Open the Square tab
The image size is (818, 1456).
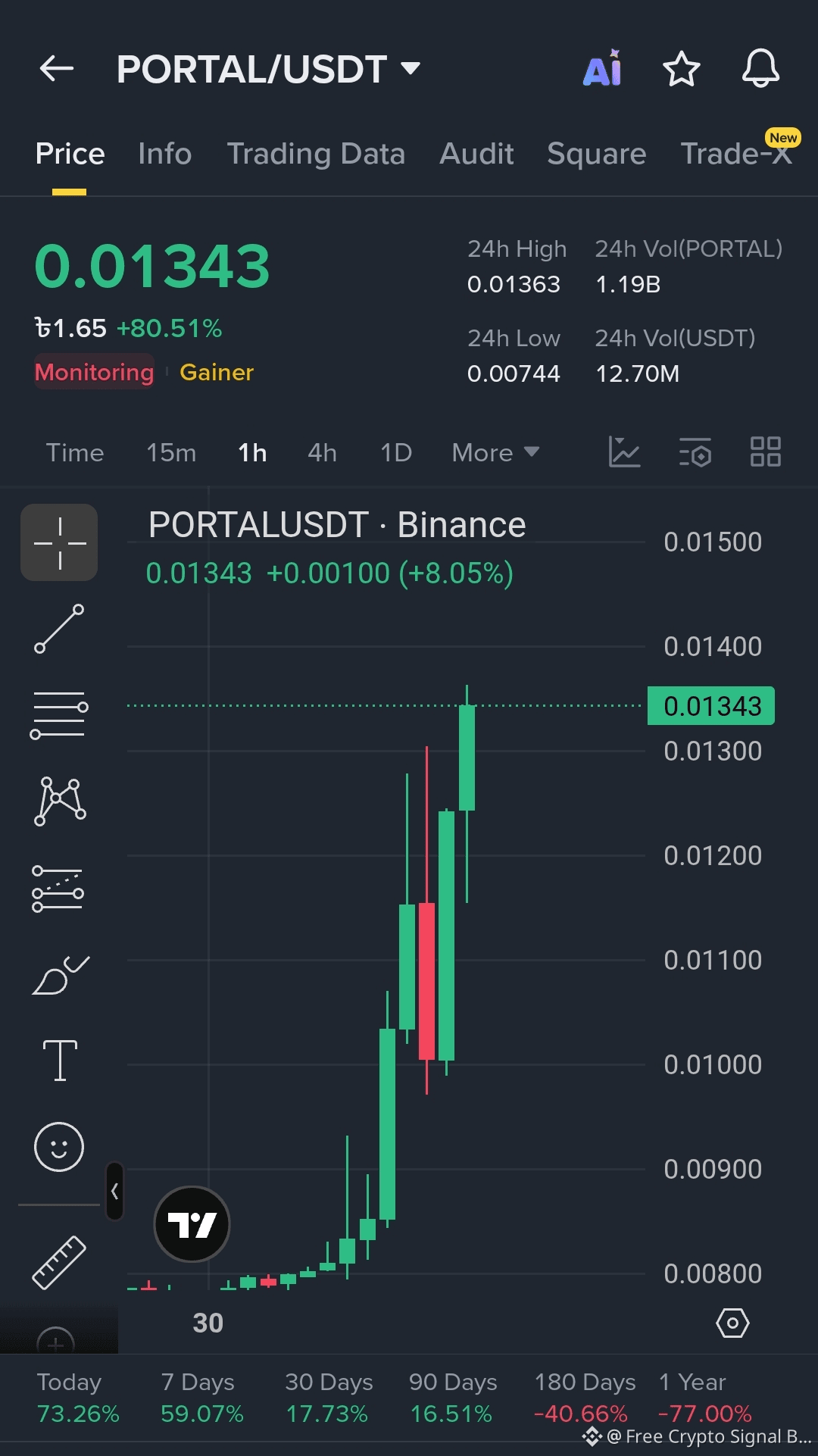[x=597, y=154]
